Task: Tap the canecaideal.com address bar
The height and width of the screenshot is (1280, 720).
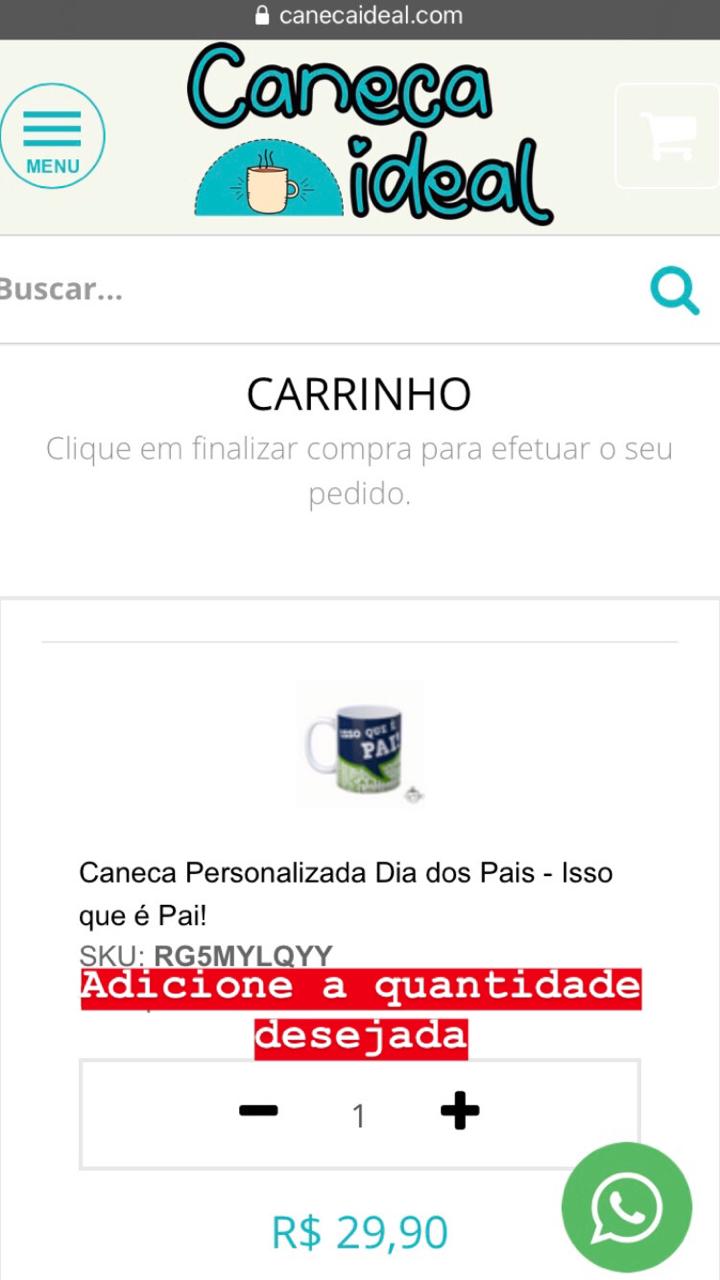Action: click(360, 16)
